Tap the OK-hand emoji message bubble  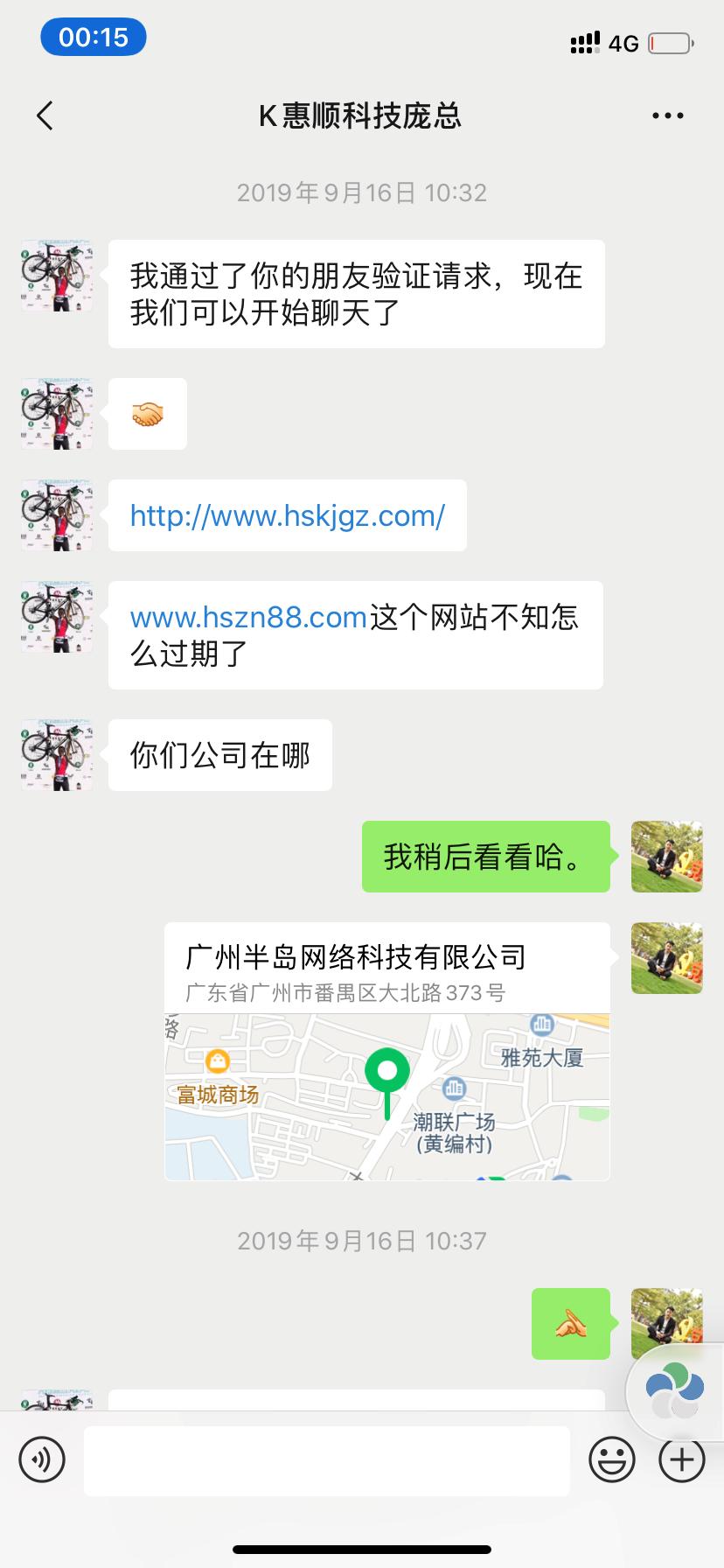(x=570, y=1323)
